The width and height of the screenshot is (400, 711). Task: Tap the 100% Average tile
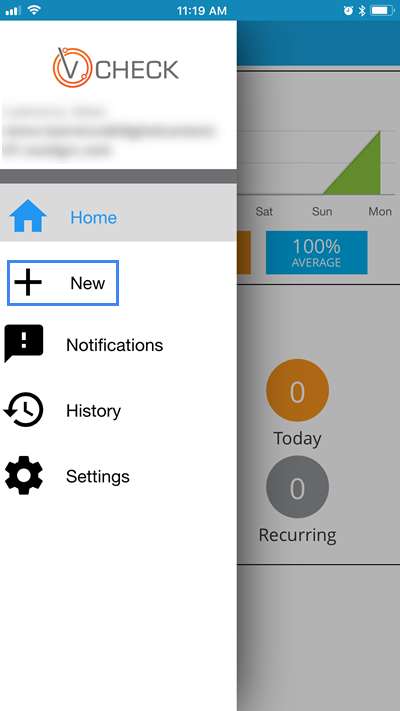[x=317, y=253]
